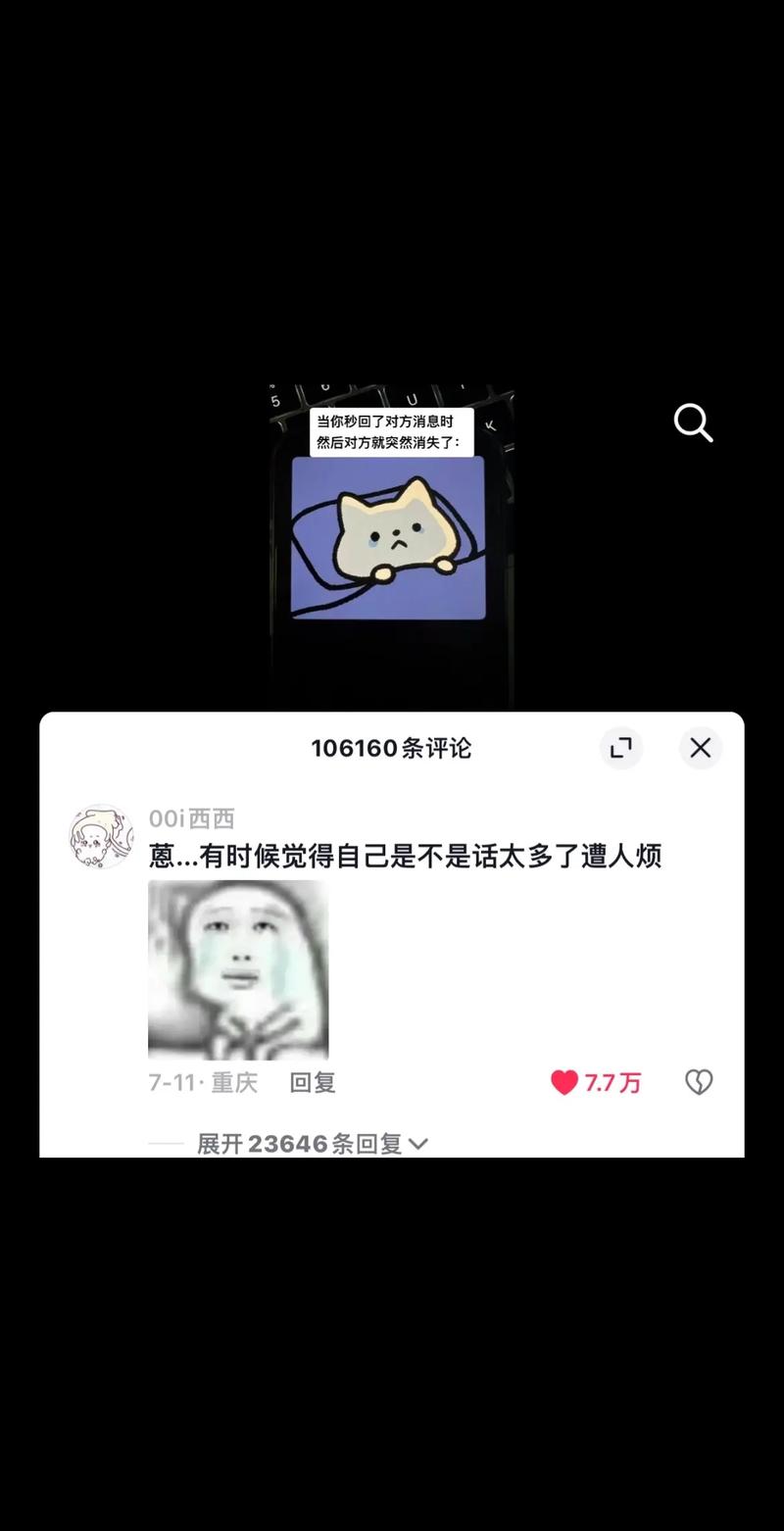Open the search magnifier icon
Viewport: 784px width, 1531px height.
pyautogui.click(x=694, y=422)
